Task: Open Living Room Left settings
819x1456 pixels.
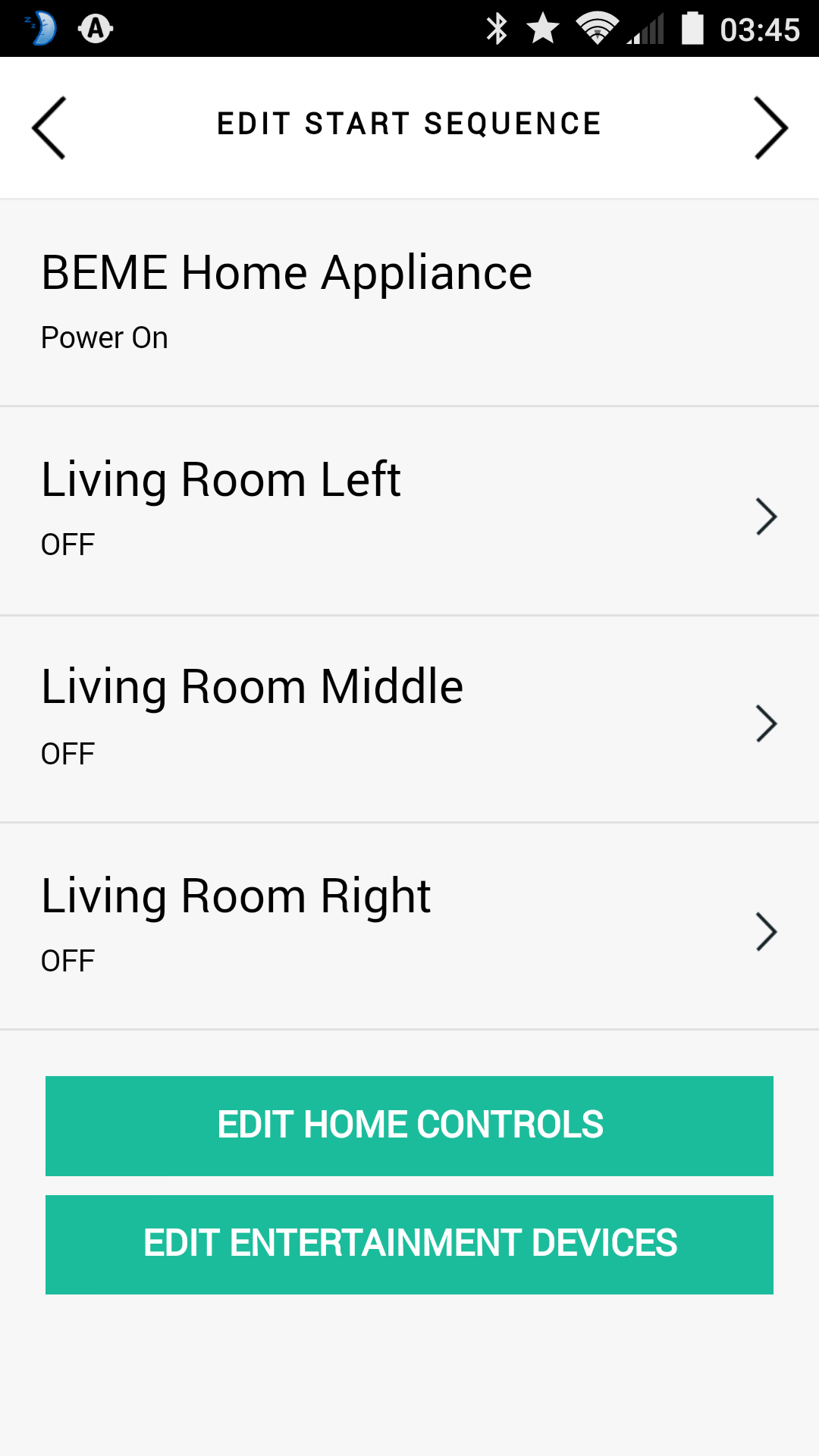Action: [409, 510]
